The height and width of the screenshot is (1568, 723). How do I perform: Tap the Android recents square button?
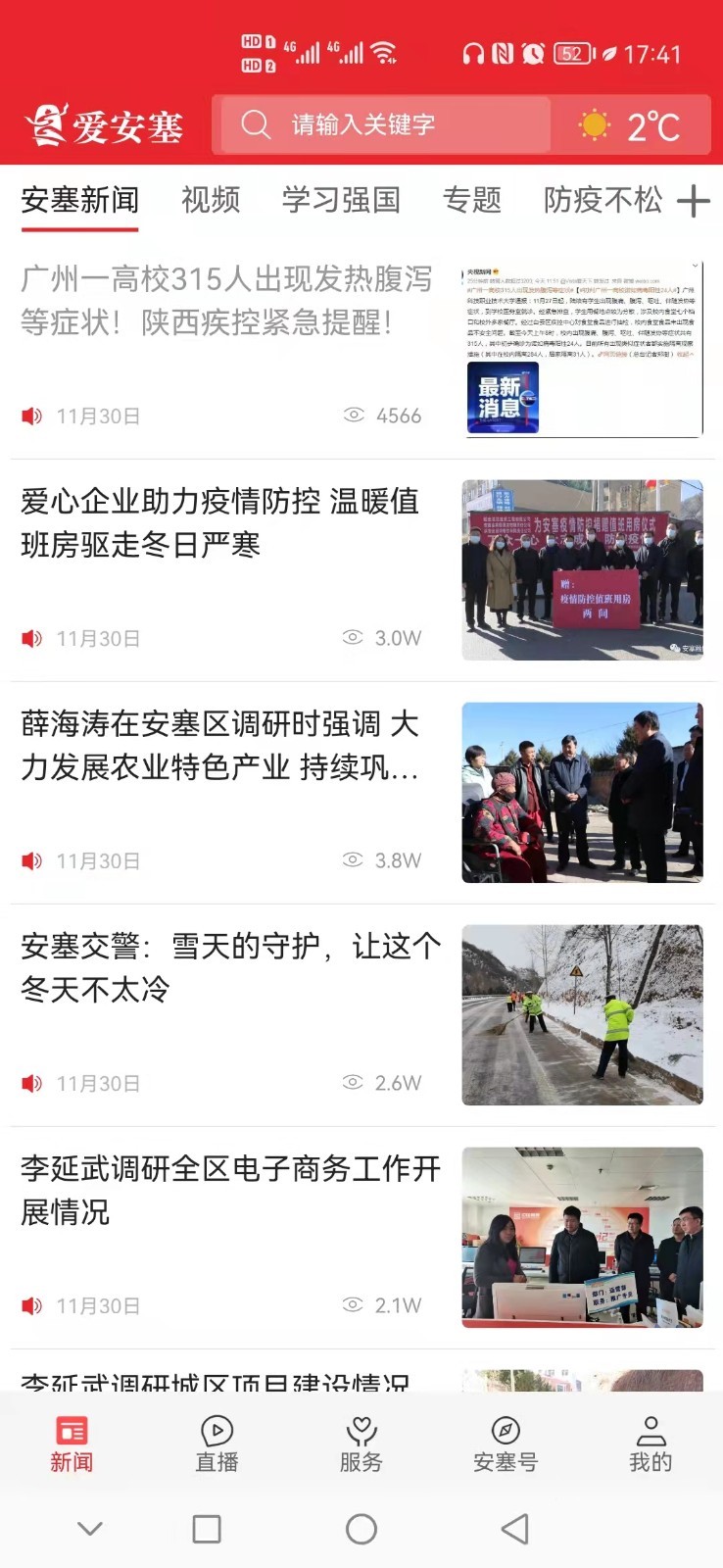click(205, 1529)
